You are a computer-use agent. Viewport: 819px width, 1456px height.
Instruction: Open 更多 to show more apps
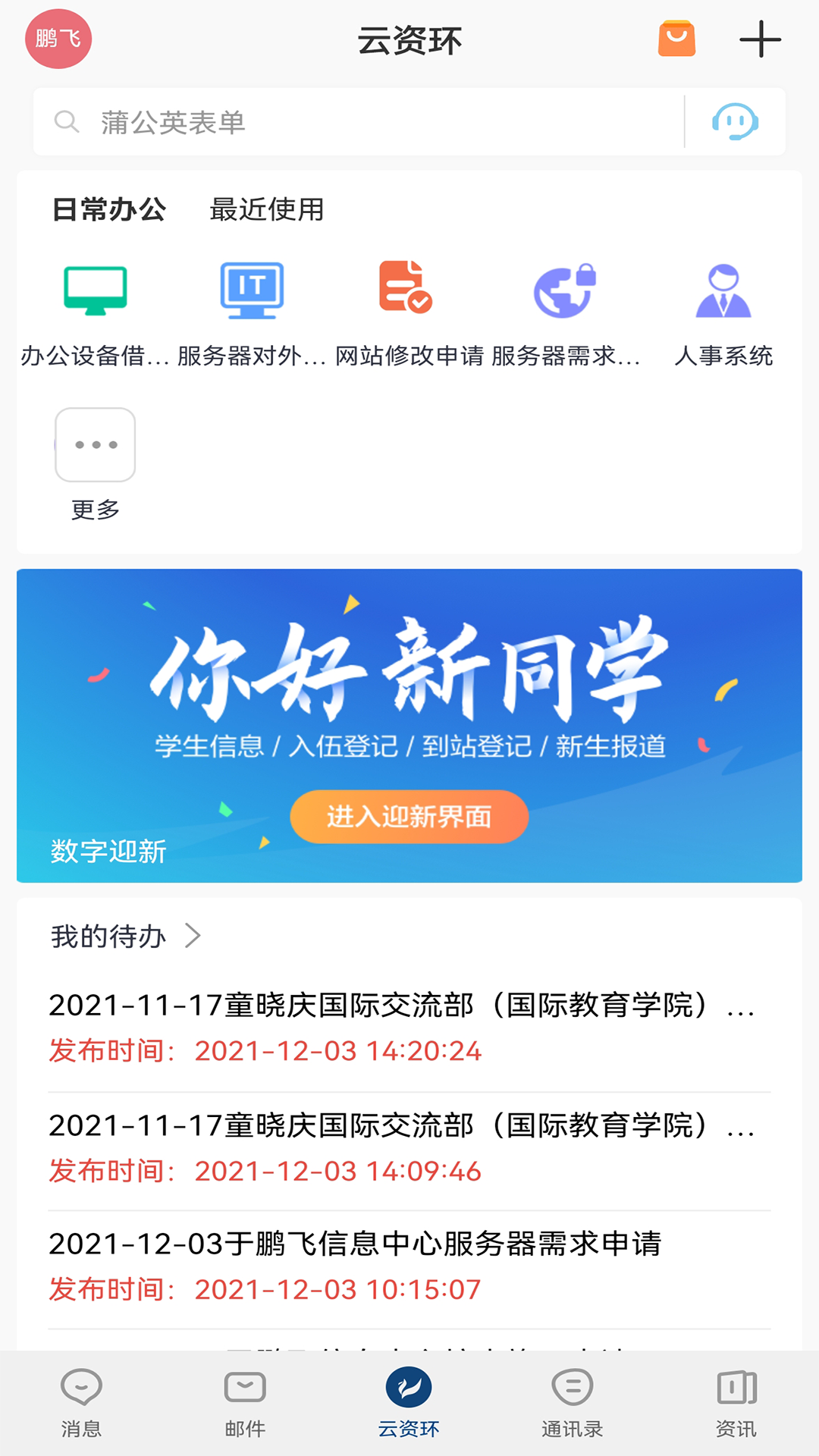[x=95, y=446]
